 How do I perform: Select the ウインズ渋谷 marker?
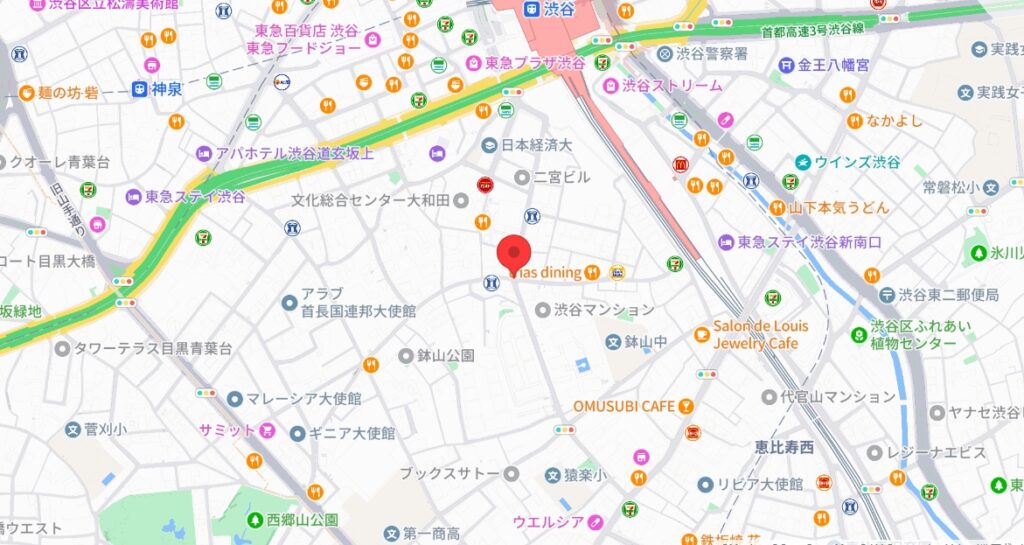802,162
